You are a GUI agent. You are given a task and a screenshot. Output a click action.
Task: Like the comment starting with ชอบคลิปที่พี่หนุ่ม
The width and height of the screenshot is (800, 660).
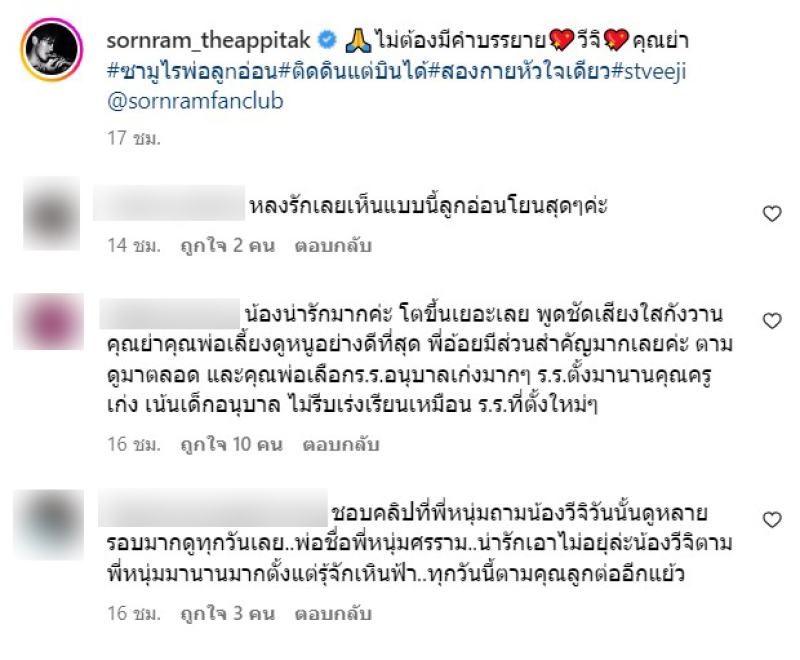click(x=771, y=519)
